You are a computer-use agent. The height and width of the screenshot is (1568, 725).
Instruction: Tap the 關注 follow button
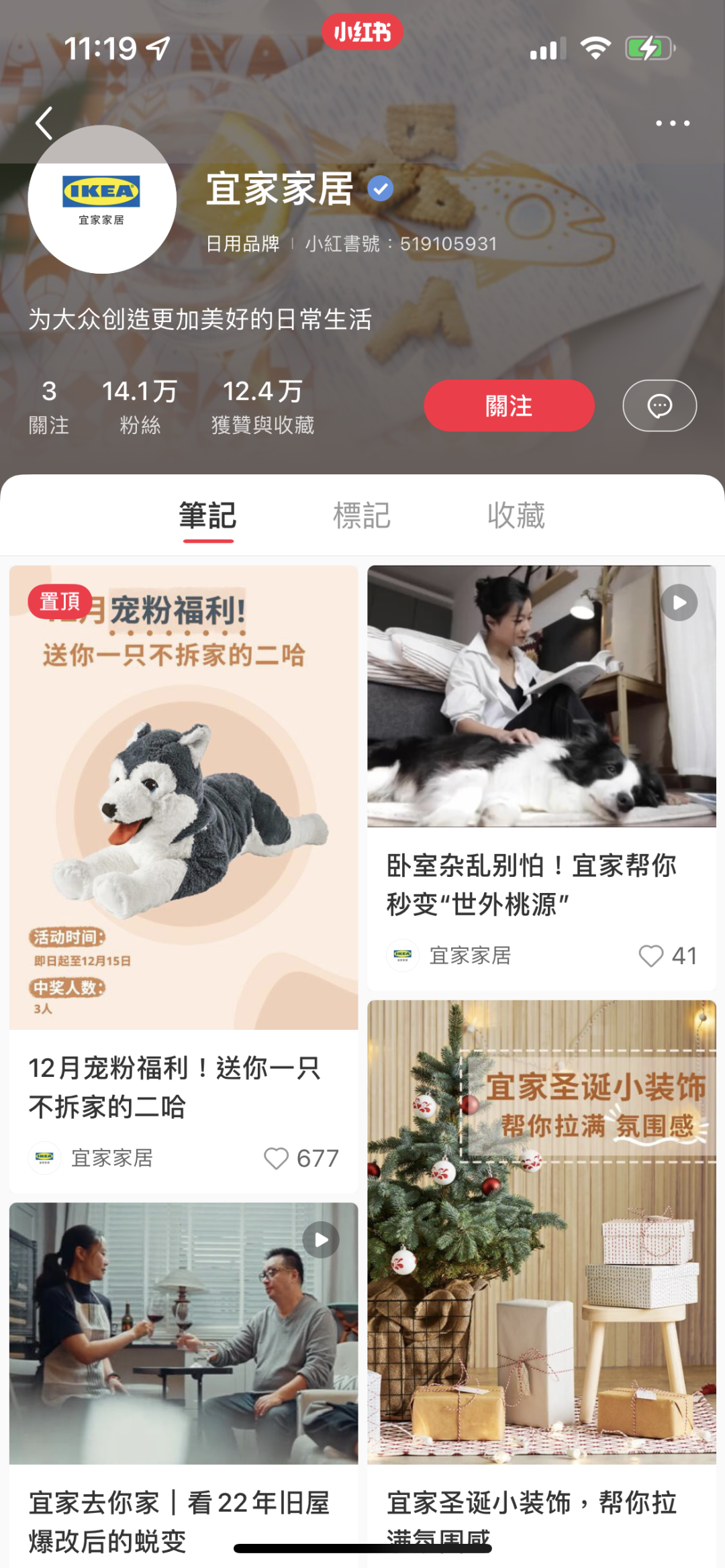[x=508, y=405]
